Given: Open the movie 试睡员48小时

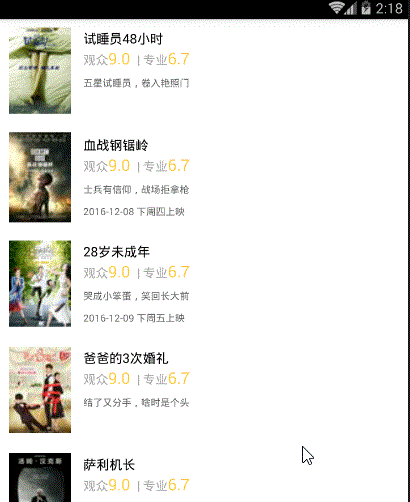Looking at the screenshot, I should point(204,71).
